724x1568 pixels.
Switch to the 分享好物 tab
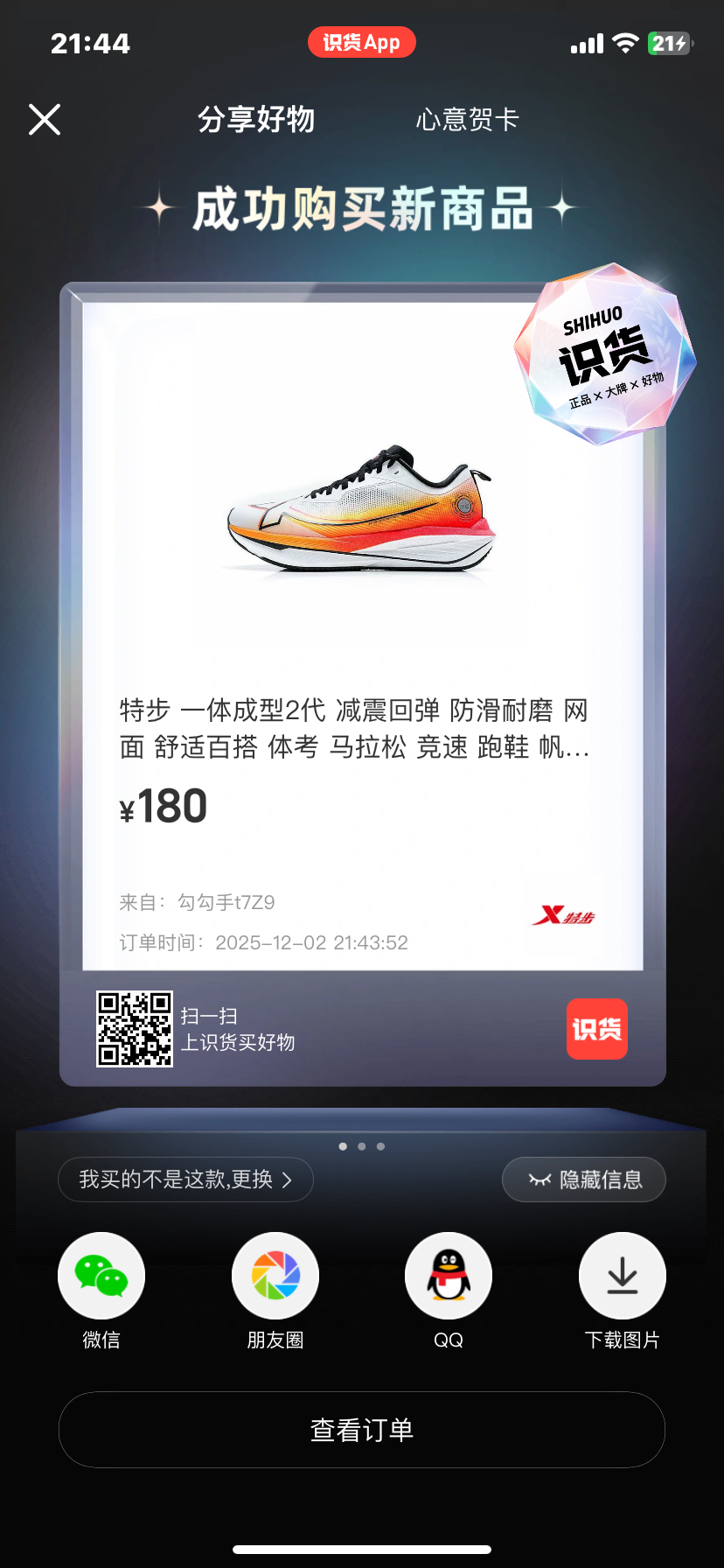point(256,120)
